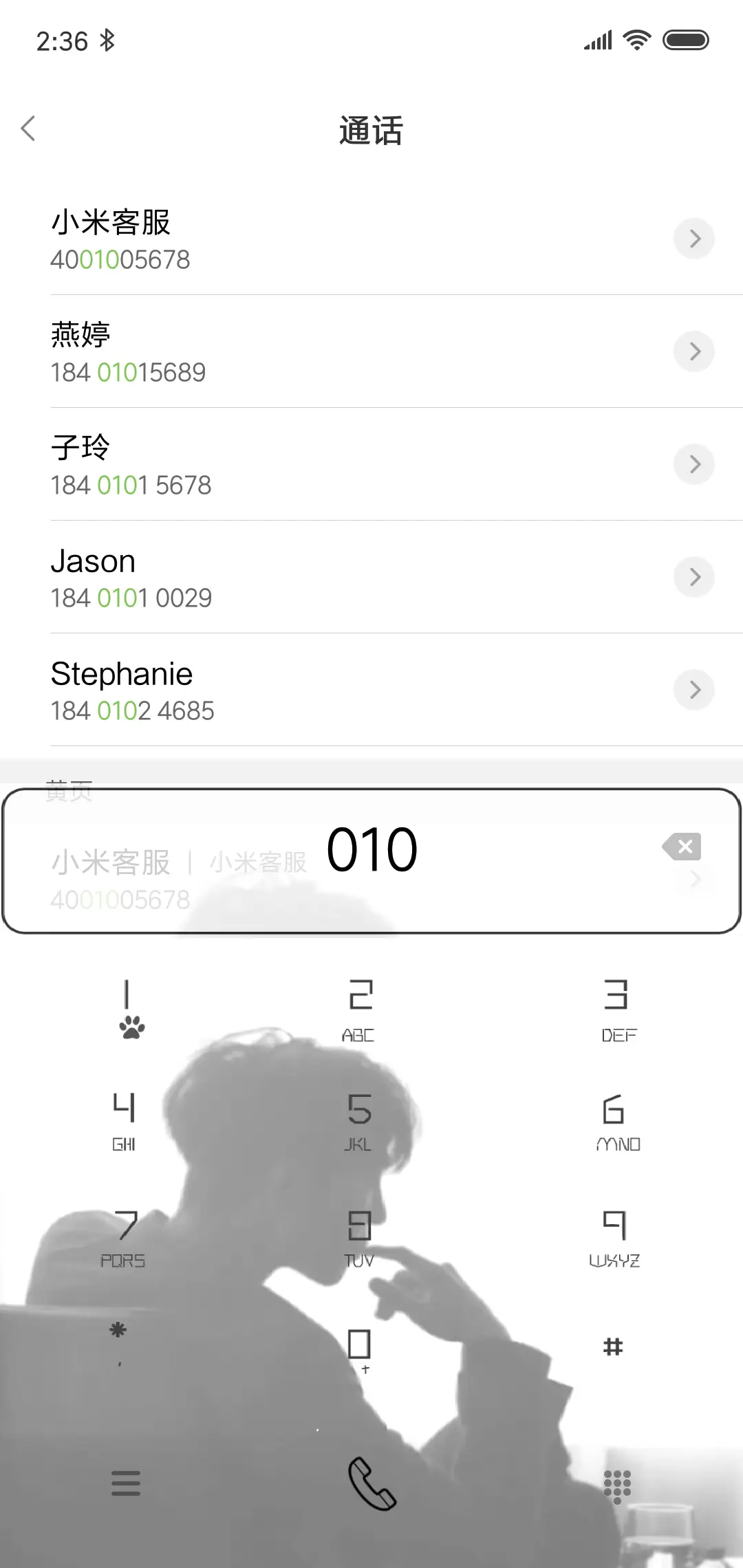Go back using the arrow at top left
The height and width of the screenshot is (1568, 743).
29,129
